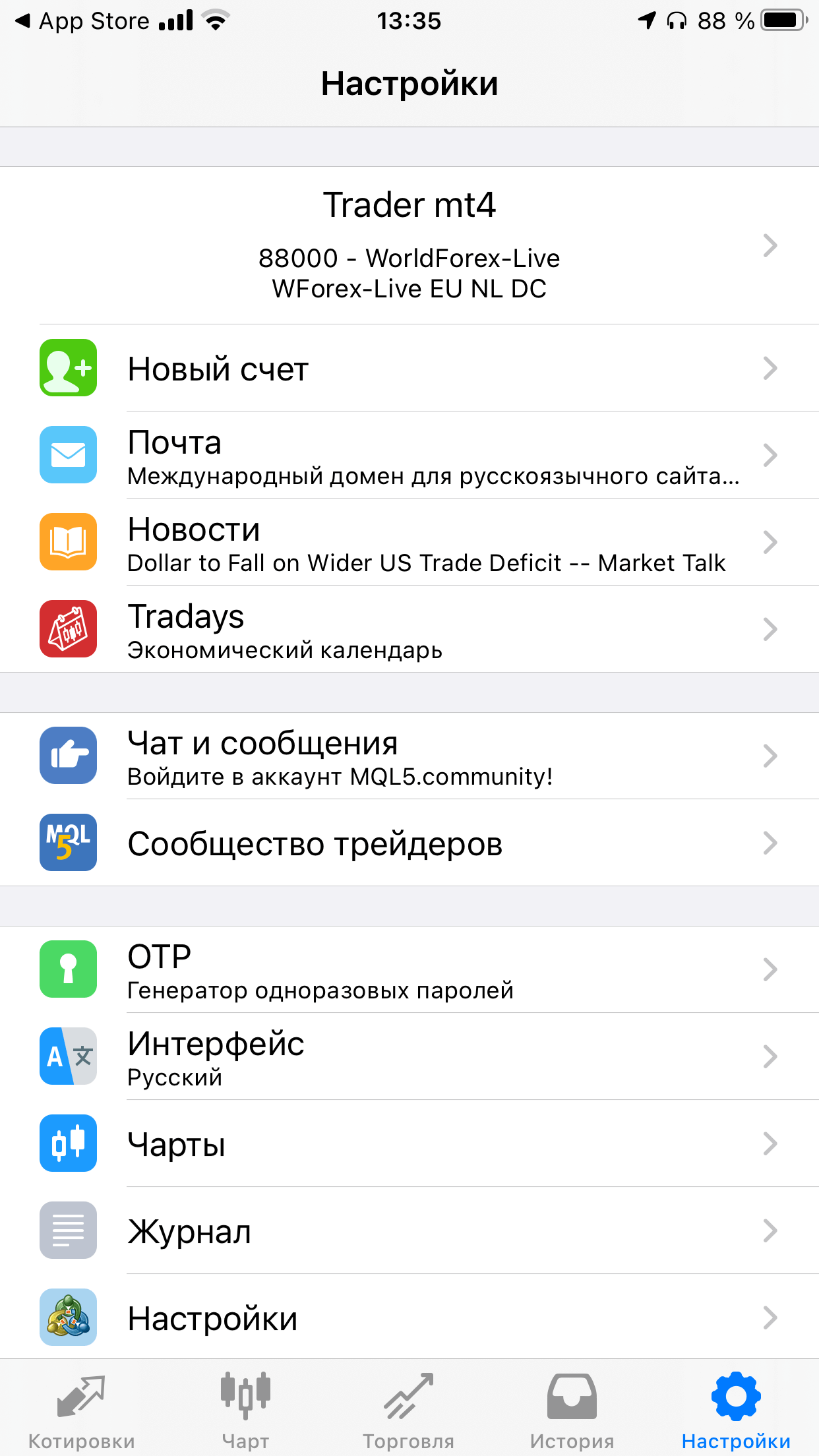Open Интерфейс language settings
The height and width of the screenshot is (1456, 819).
pos(409,1056)
